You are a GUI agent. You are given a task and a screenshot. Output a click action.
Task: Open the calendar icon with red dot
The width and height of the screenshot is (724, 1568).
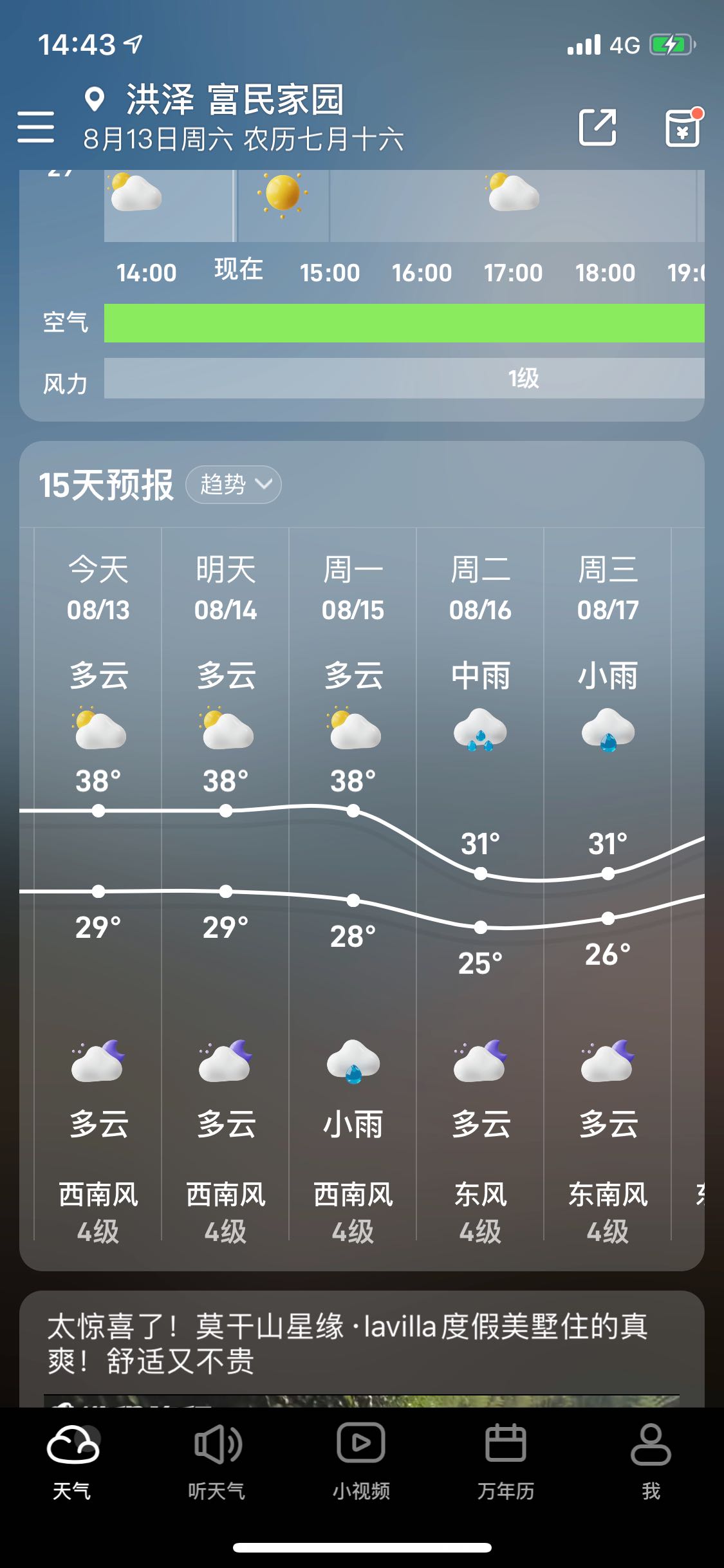pos(683,127)
